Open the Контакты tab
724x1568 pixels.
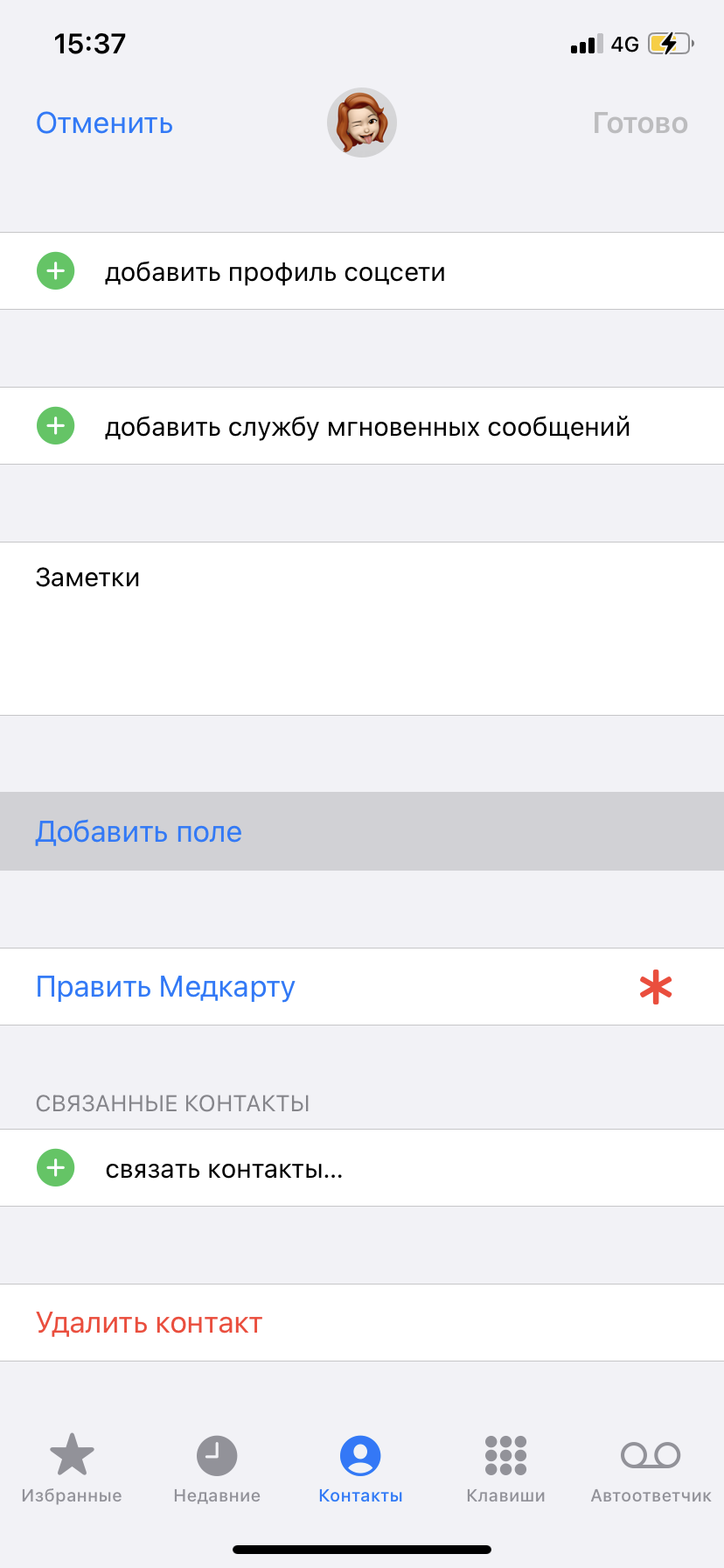pyautogui.click(x=360, y=1468)
